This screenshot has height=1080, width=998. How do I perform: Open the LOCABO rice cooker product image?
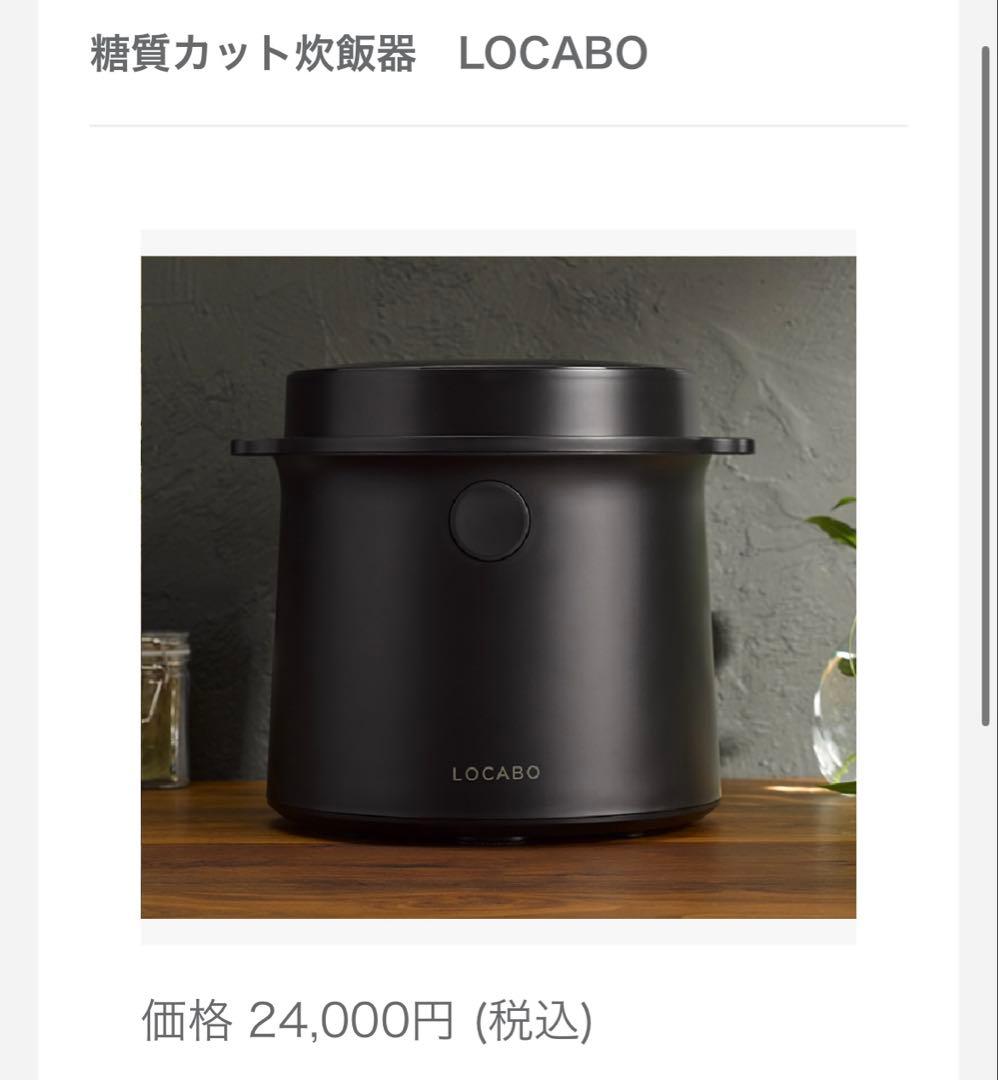(x=498, y=587)
